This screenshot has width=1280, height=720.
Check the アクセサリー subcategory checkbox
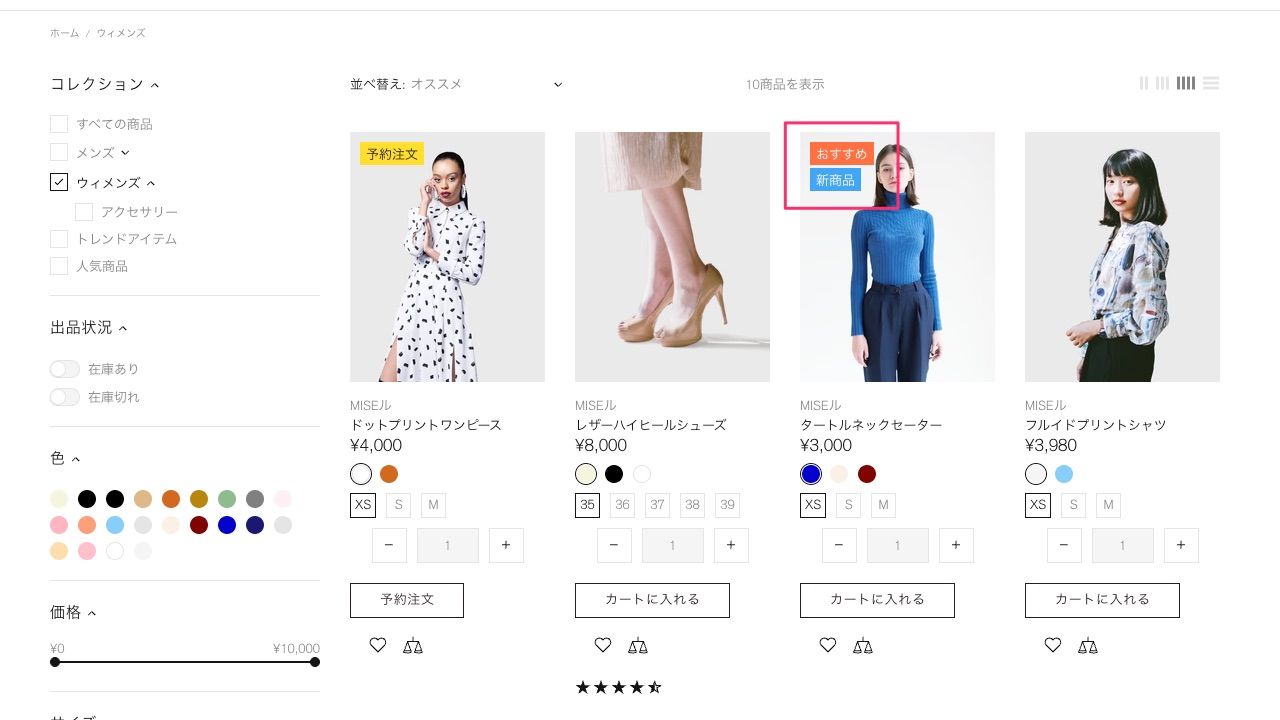tap(84, 212)
